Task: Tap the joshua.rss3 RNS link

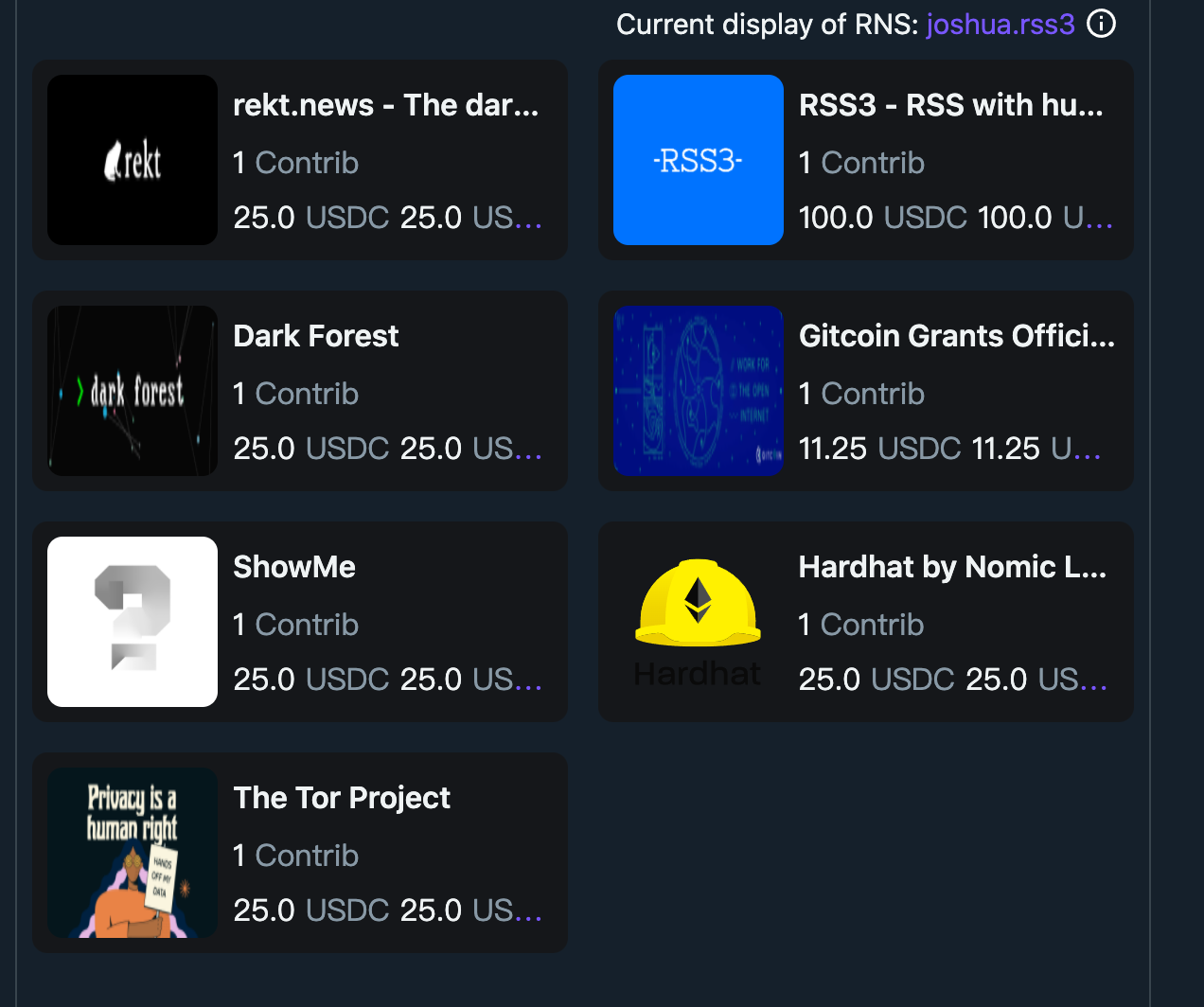Action: coord(1000,24)
